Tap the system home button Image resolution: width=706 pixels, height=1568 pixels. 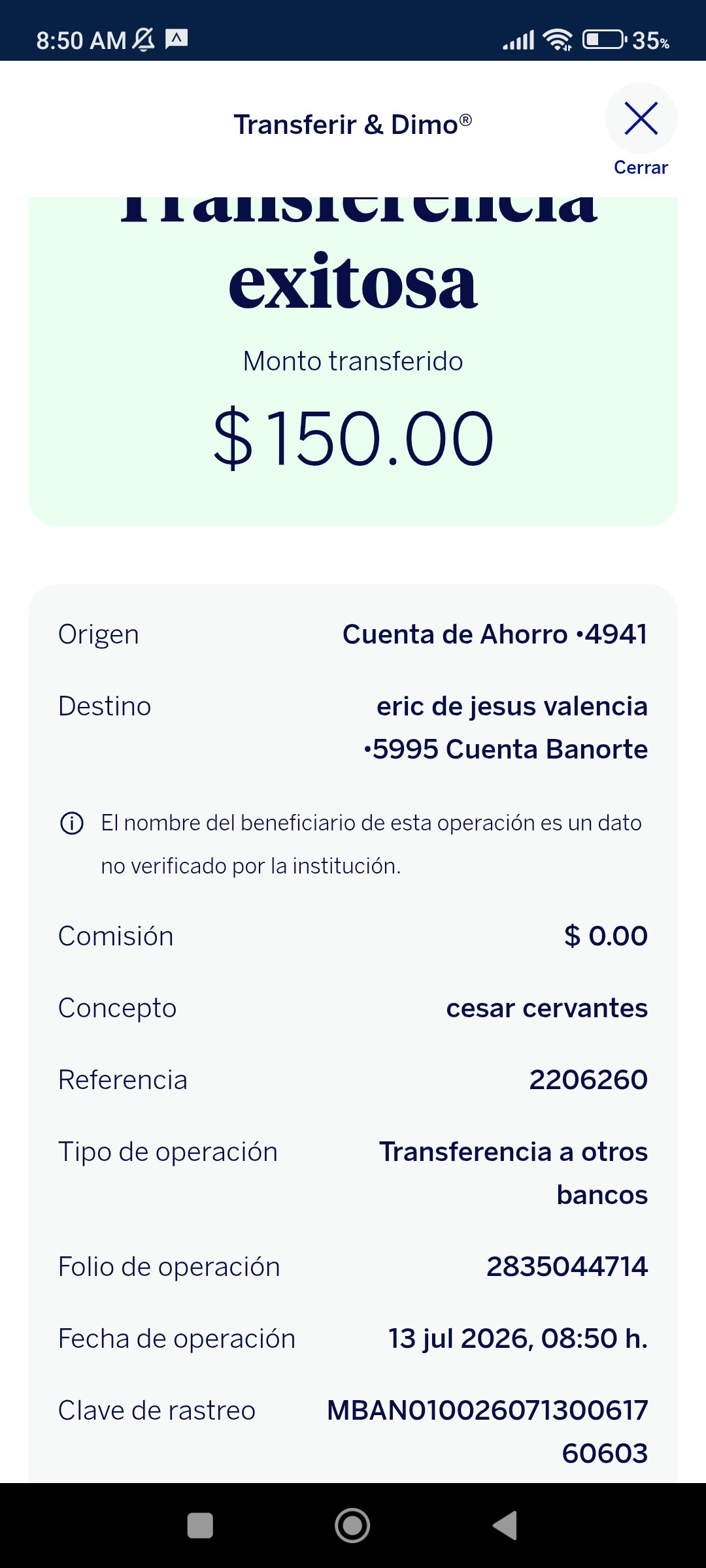point(352,1526)
